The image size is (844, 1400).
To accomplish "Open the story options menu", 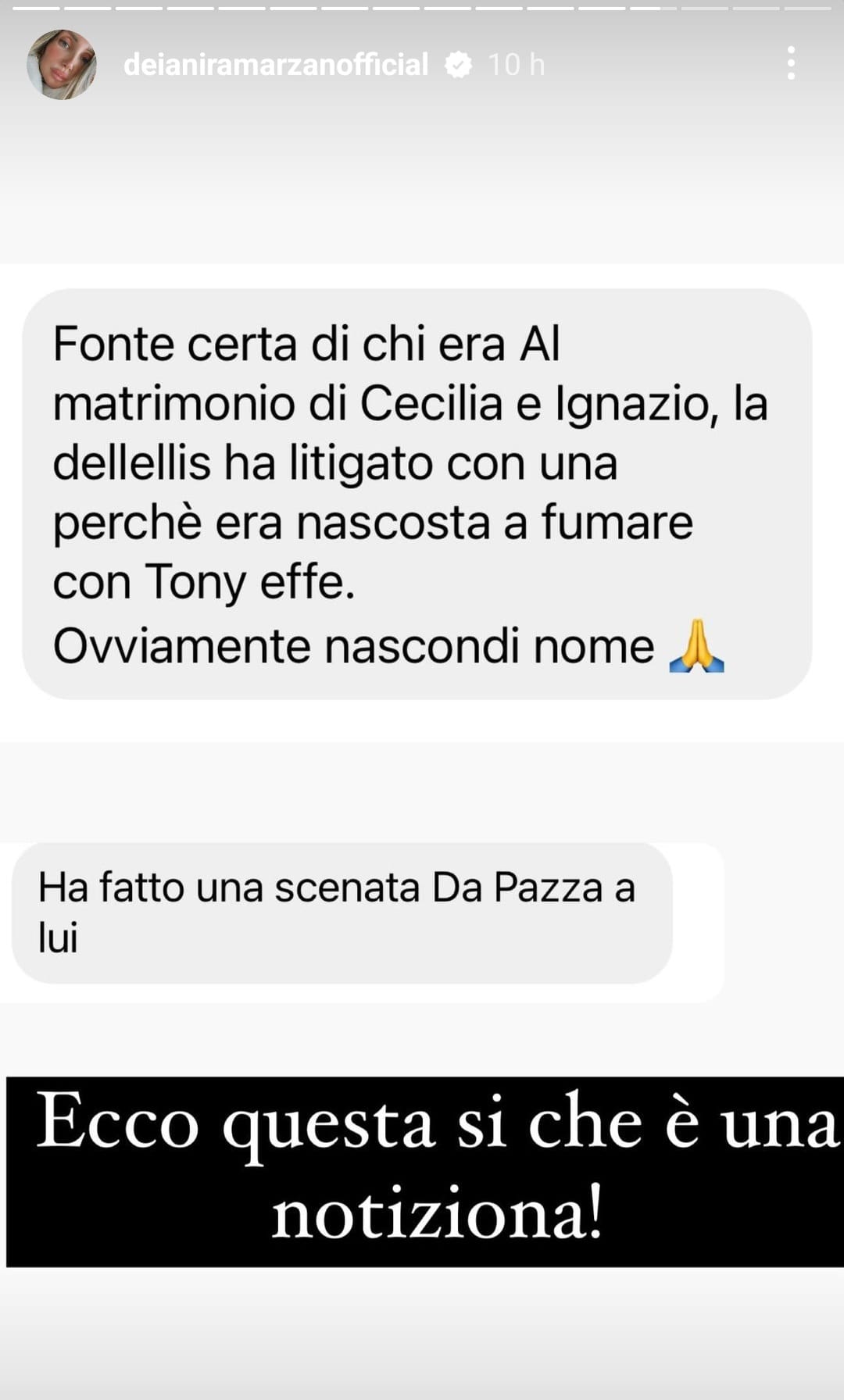I will tap(791, 63).
